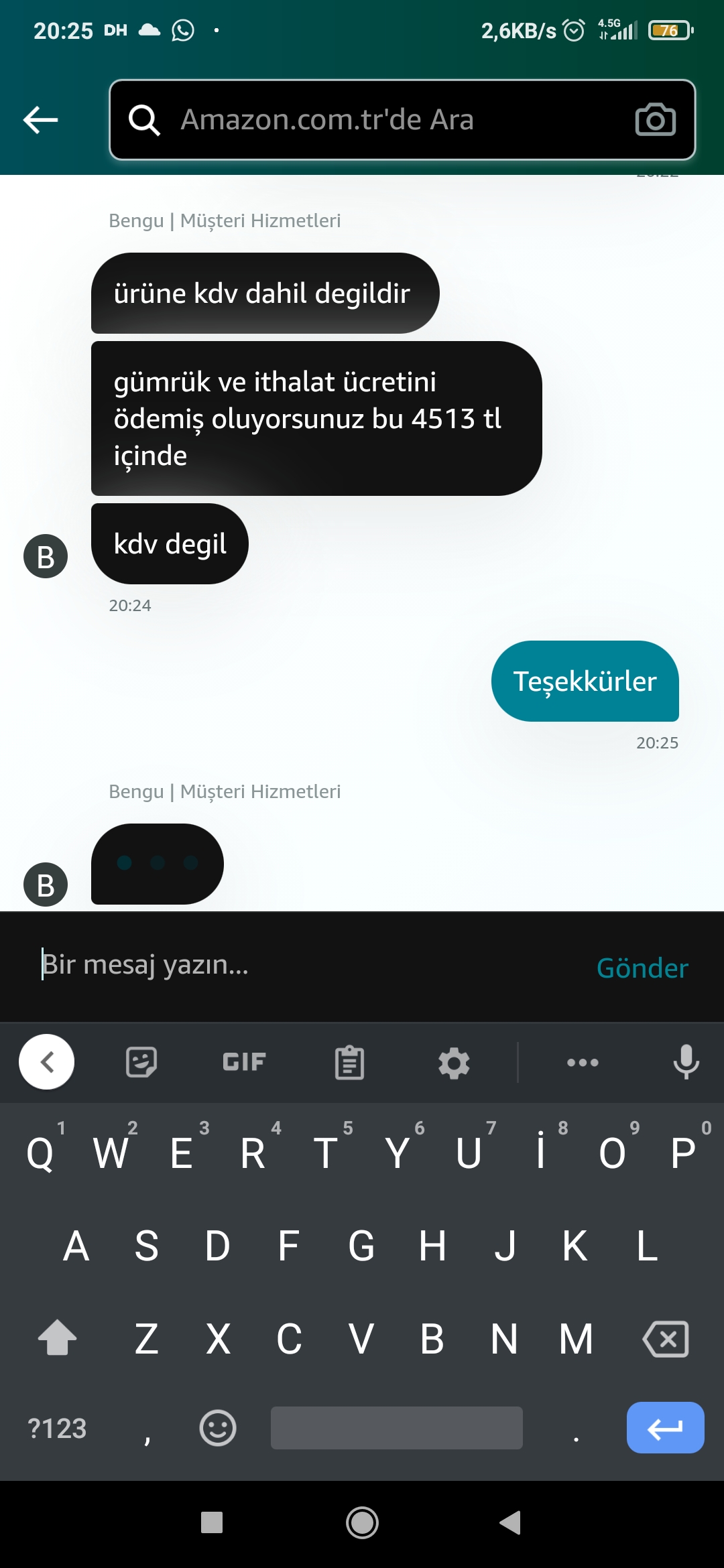Tap the system home button
This screenshot has height=1568, width=724.
click(362, 1523)
